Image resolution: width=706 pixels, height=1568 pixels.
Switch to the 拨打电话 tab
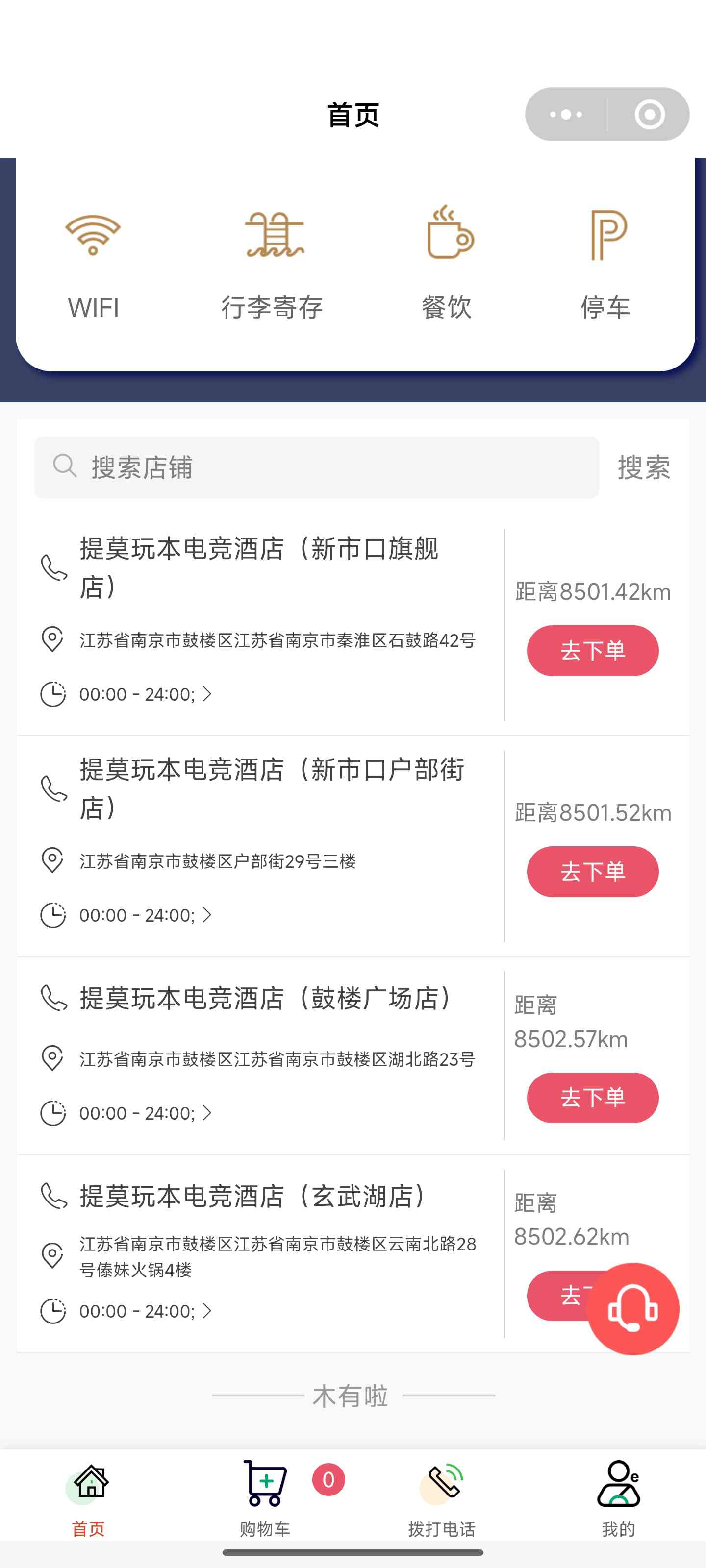(442, 1494)
